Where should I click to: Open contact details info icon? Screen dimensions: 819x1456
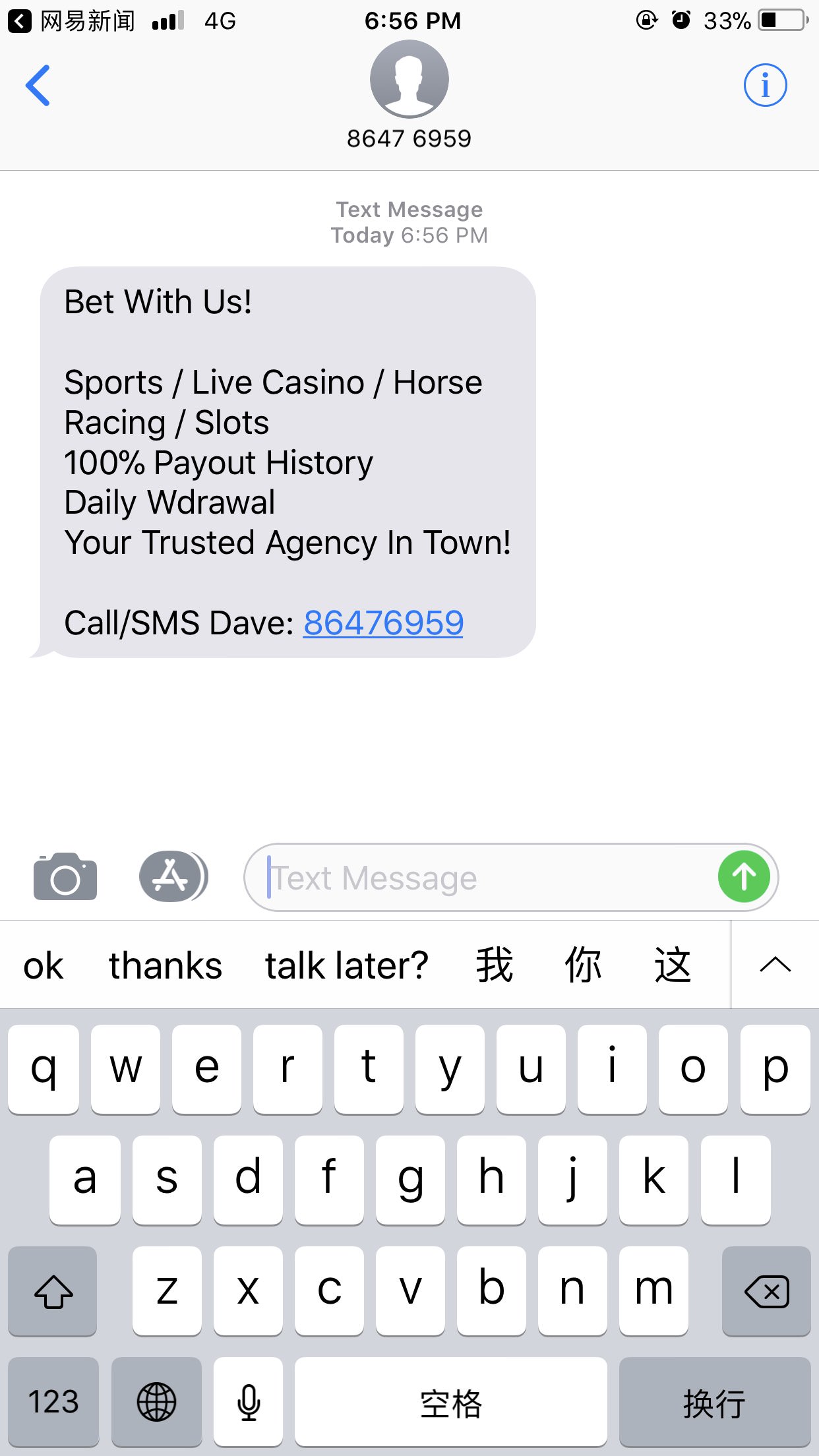click(765, 85)
